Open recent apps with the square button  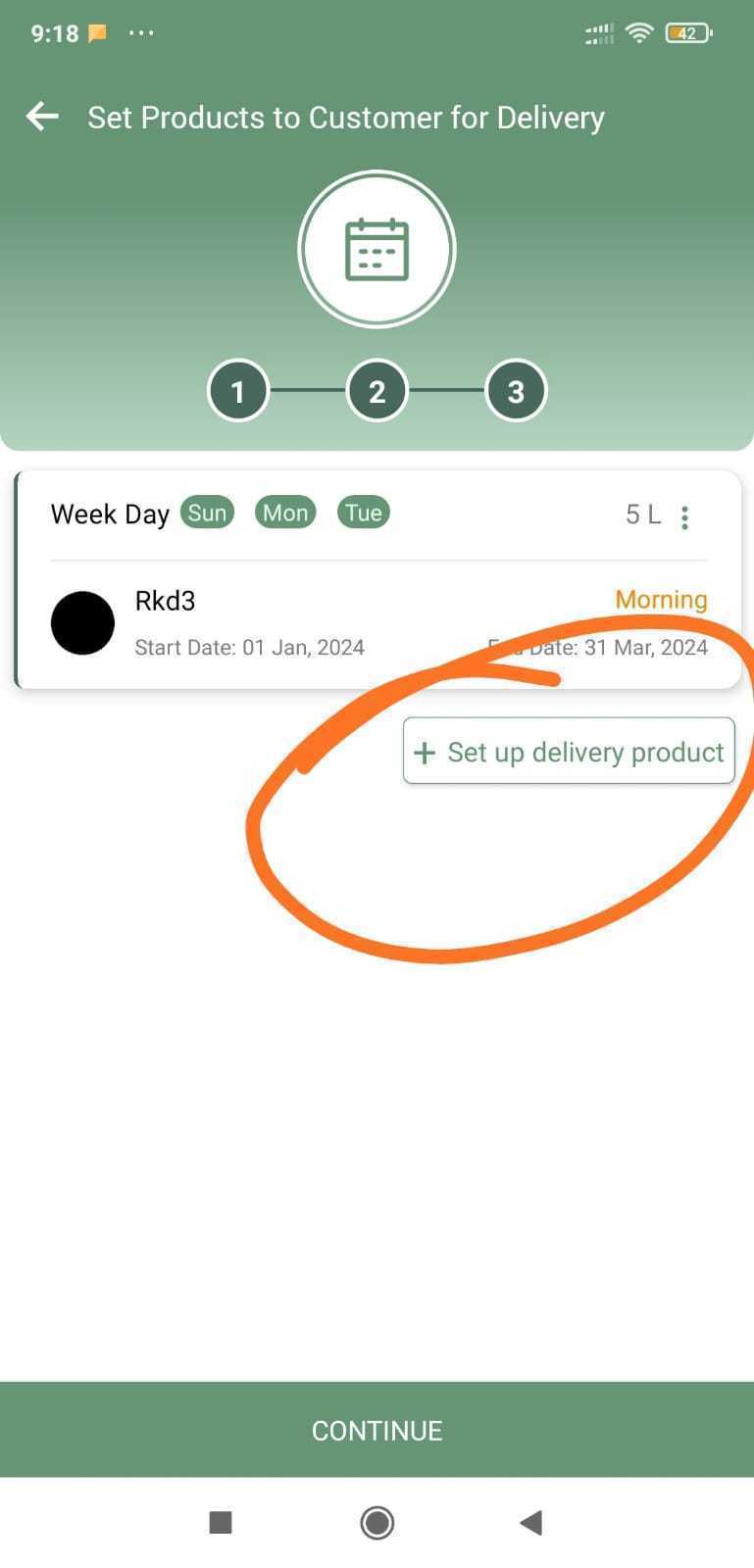click(221, 1522)
